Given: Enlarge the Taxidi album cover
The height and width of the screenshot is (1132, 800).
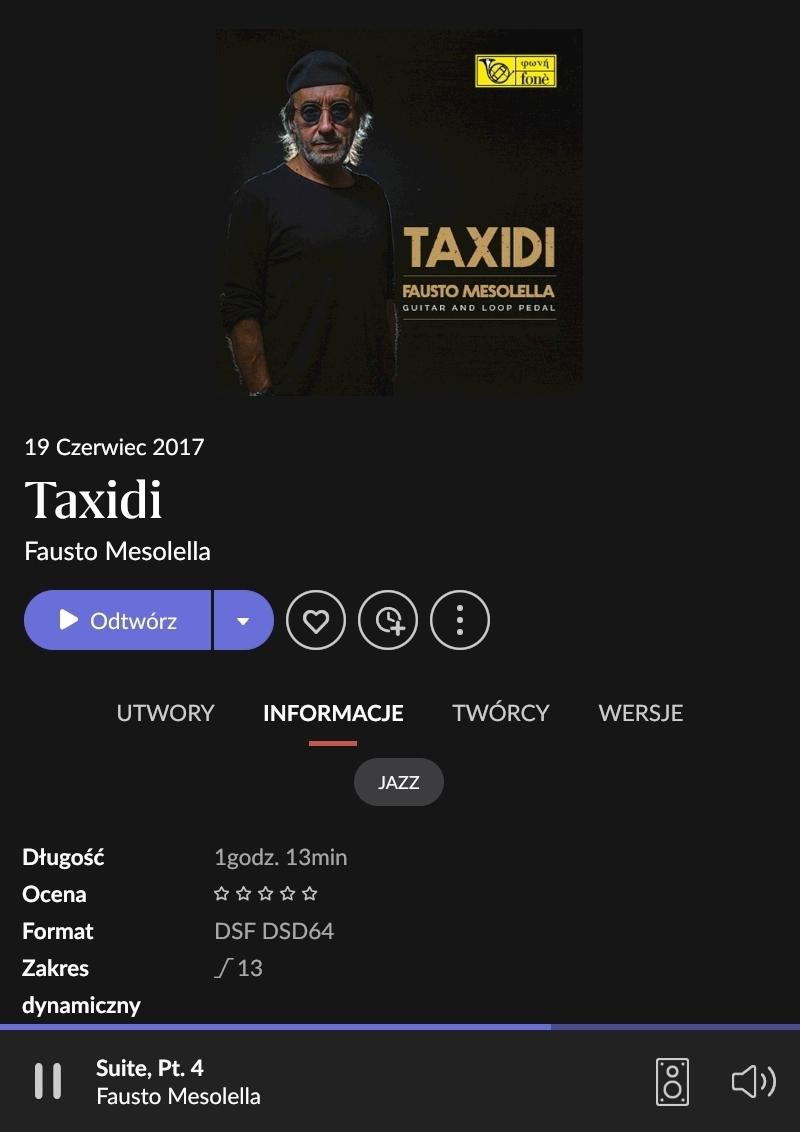Looking at the screenshot, I should point(399,212).
